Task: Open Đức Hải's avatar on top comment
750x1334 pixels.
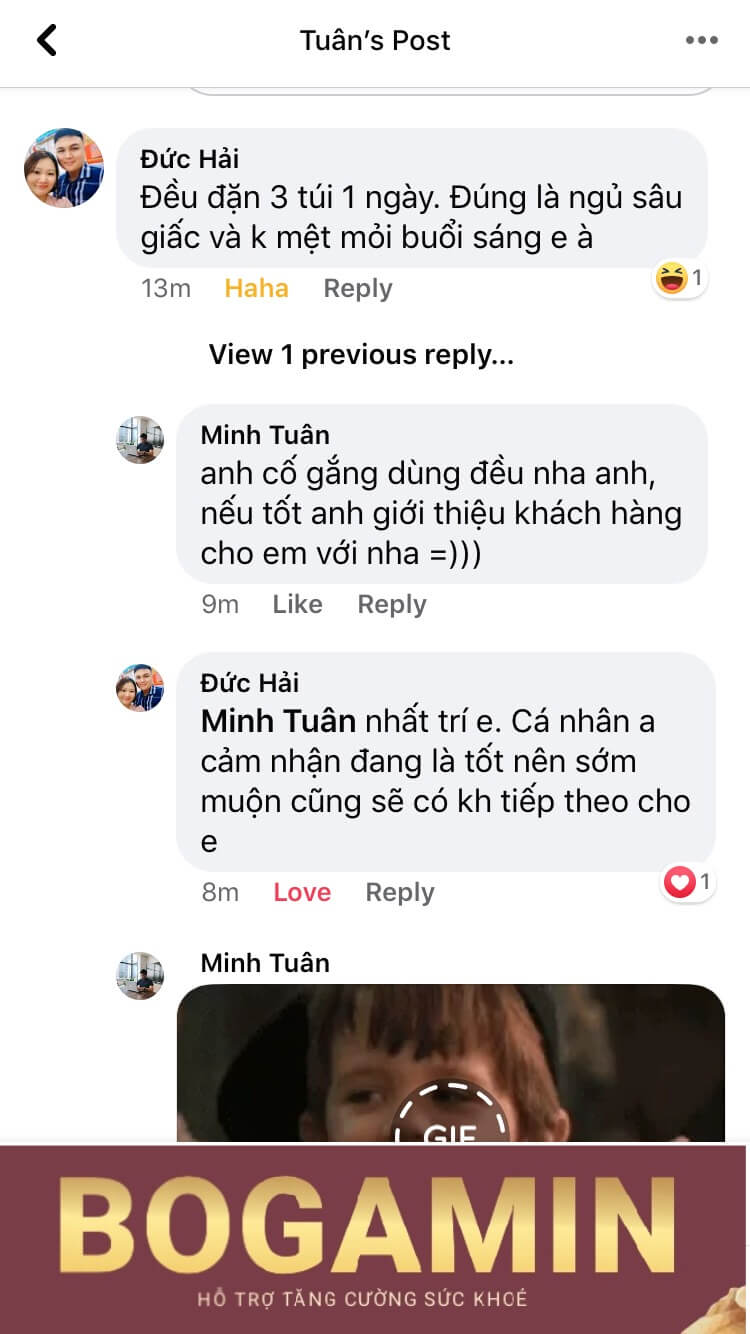Action: point(64,167)
